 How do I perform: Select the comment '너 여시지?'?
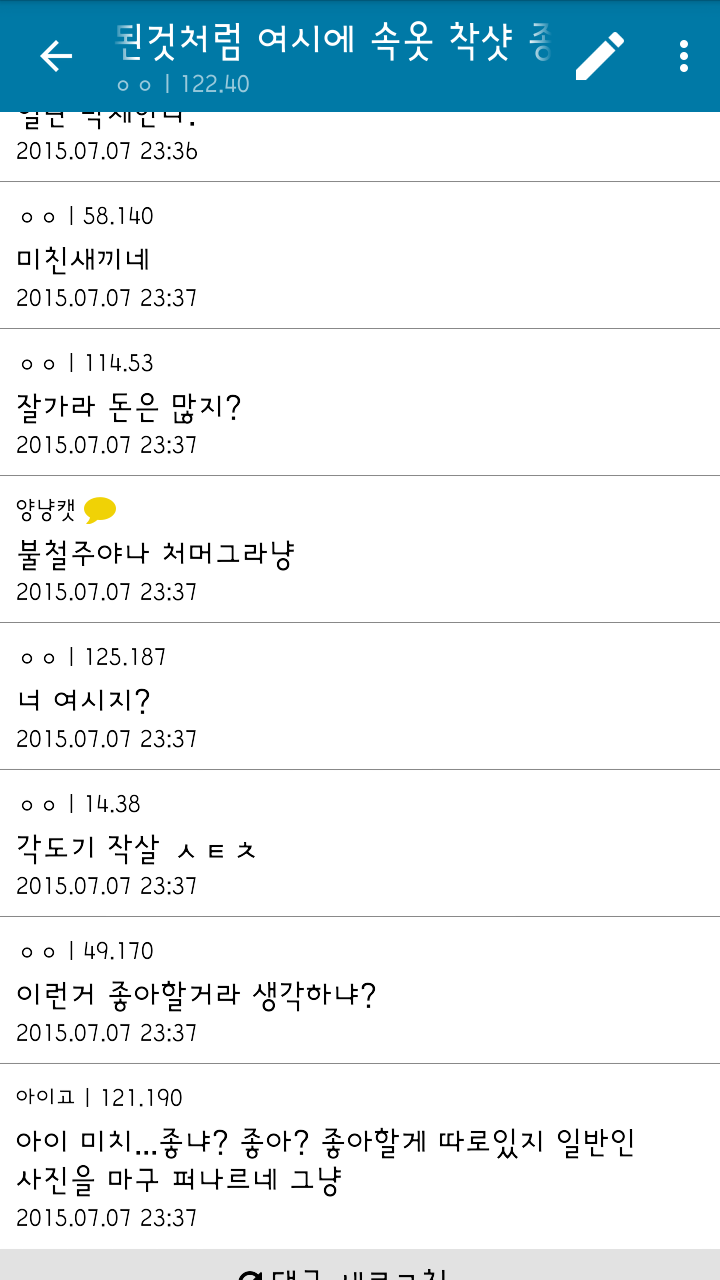point(360,697)
